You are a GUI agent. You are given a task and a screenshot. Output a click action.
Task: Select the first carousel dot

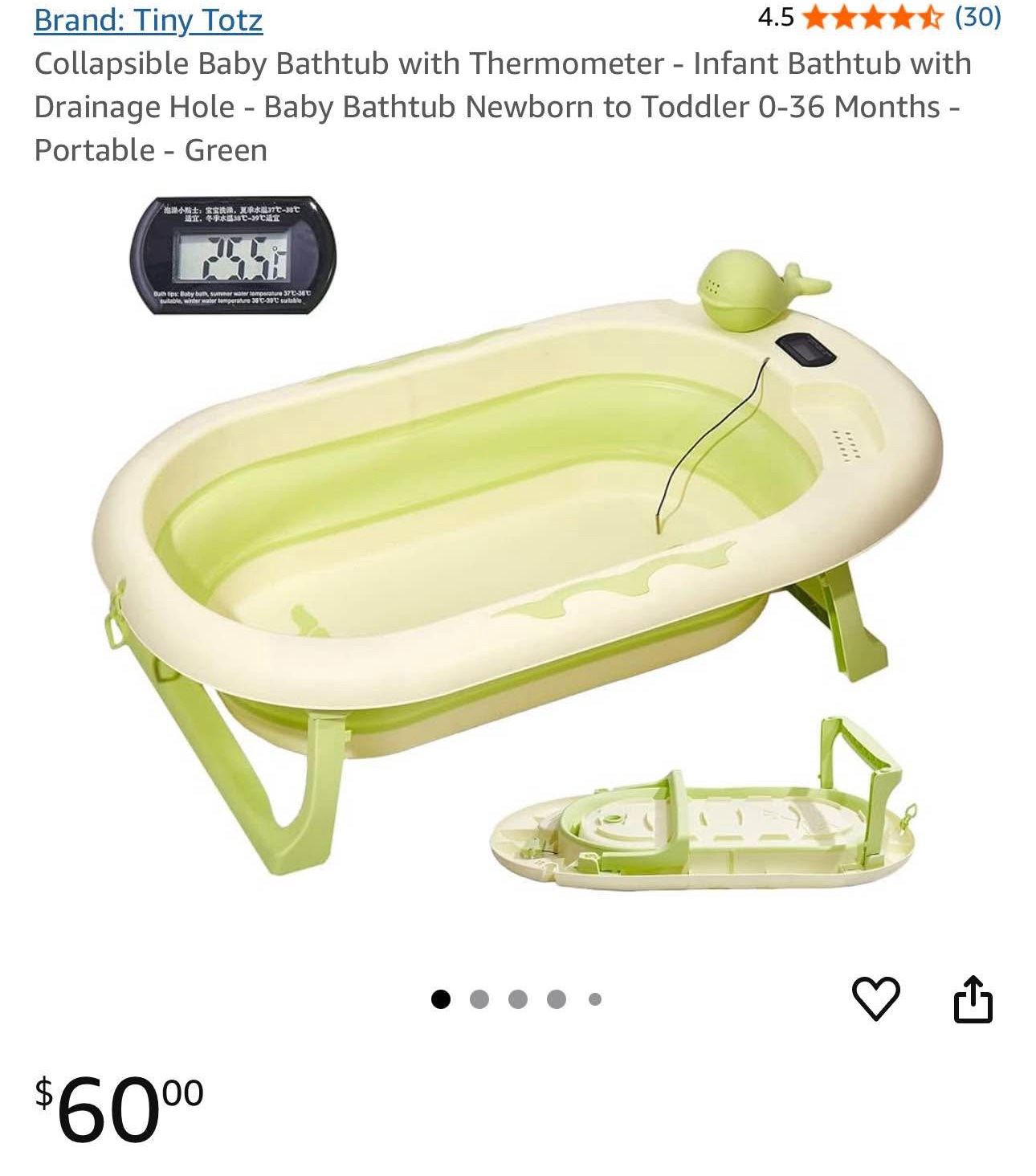(441, 998)
